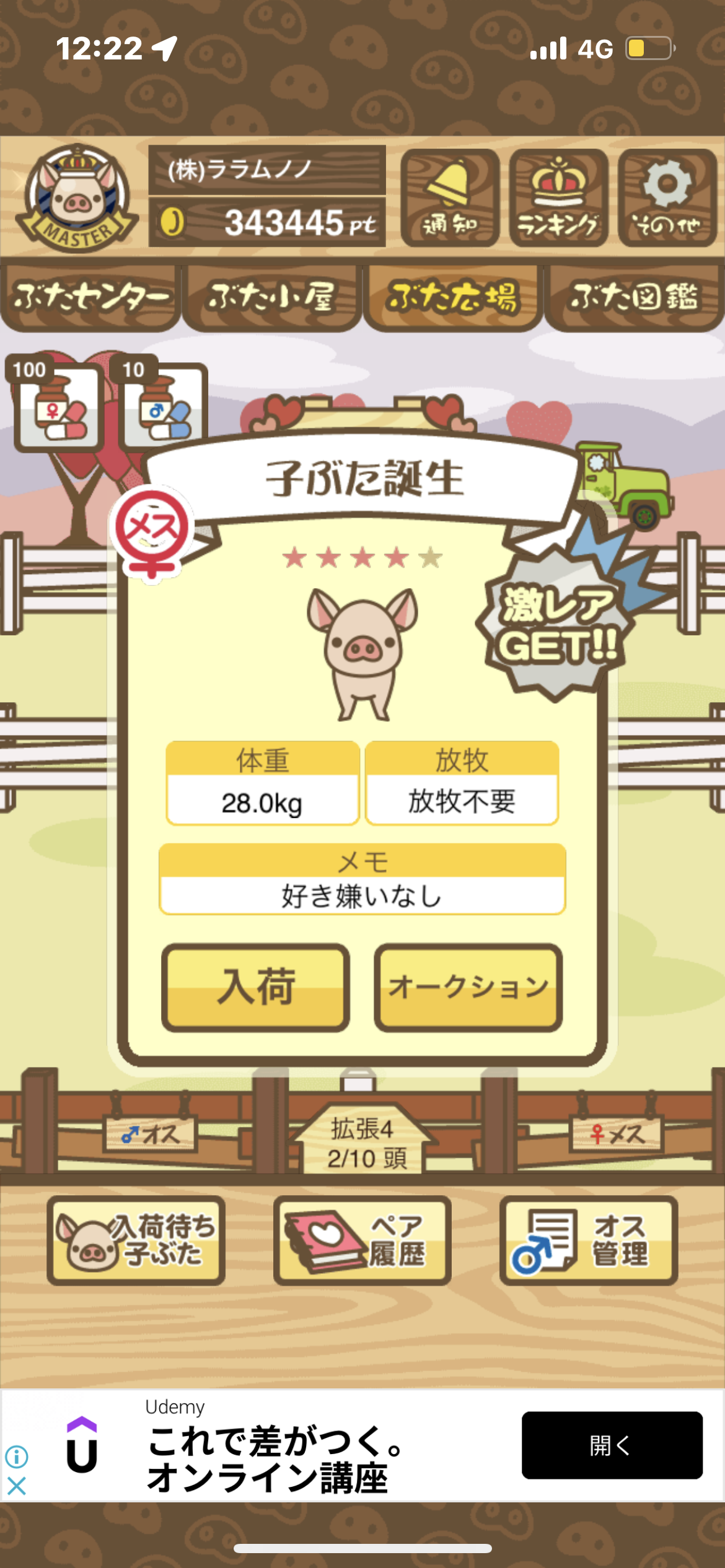Screen dimensions: 725x1568
Task: Open the ランキング crown button
Action: coord(558,198)
